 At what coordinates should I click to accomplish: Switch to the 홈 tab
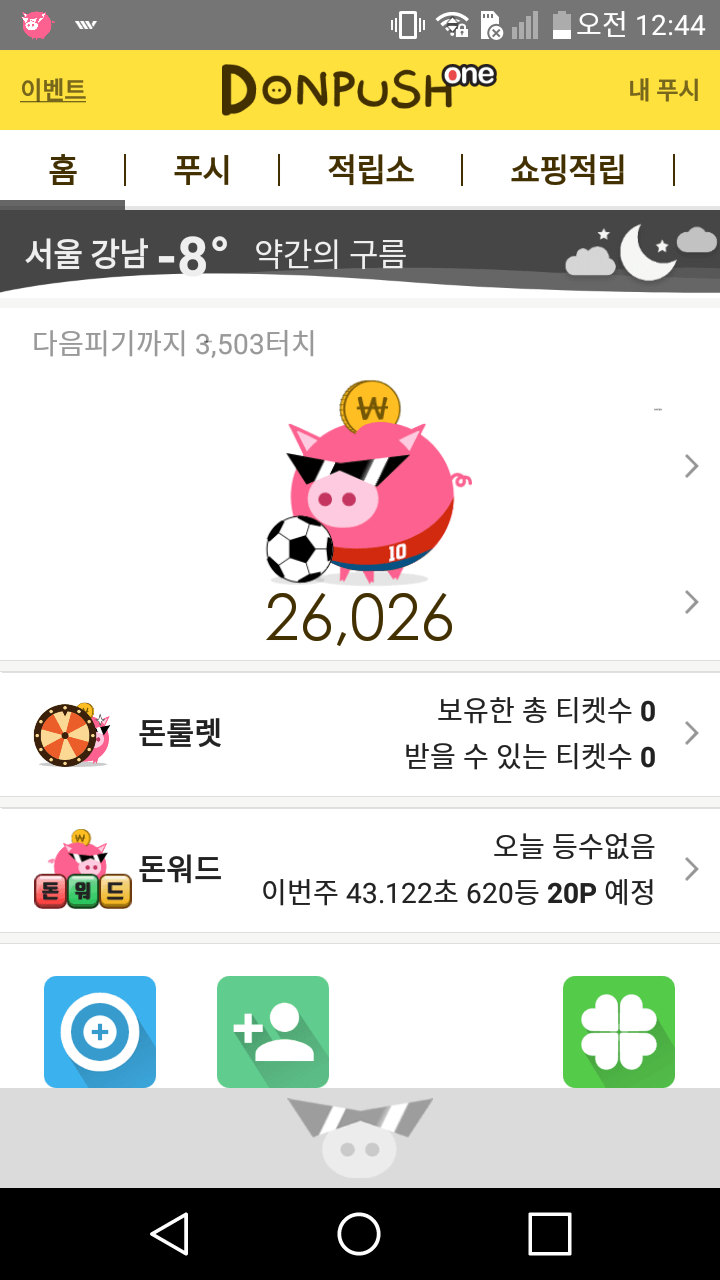[x=62, y=170]
